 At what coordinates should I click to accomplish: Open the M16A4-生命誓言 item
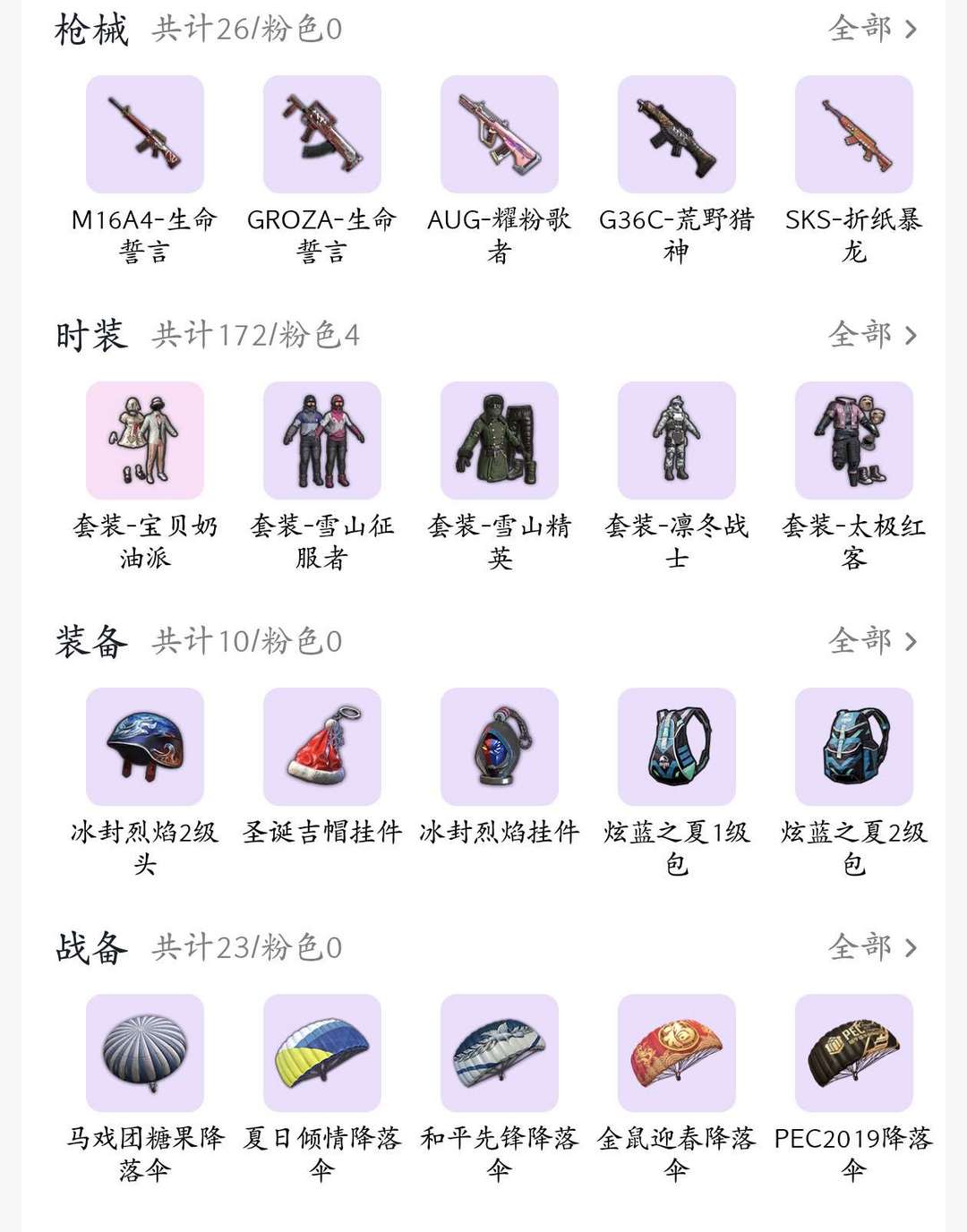[145, 134]
